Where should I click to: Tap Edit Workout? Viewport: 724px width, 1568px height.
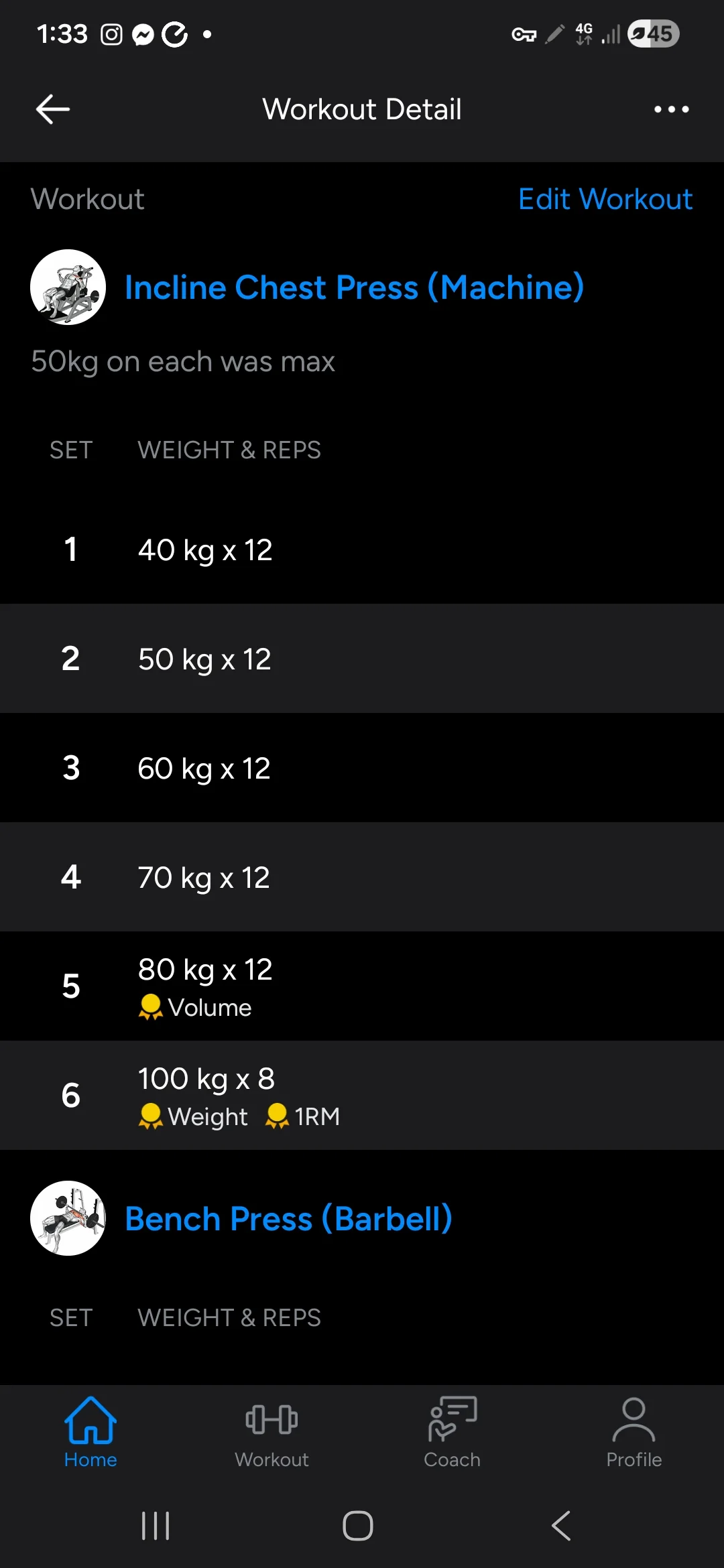605,199
